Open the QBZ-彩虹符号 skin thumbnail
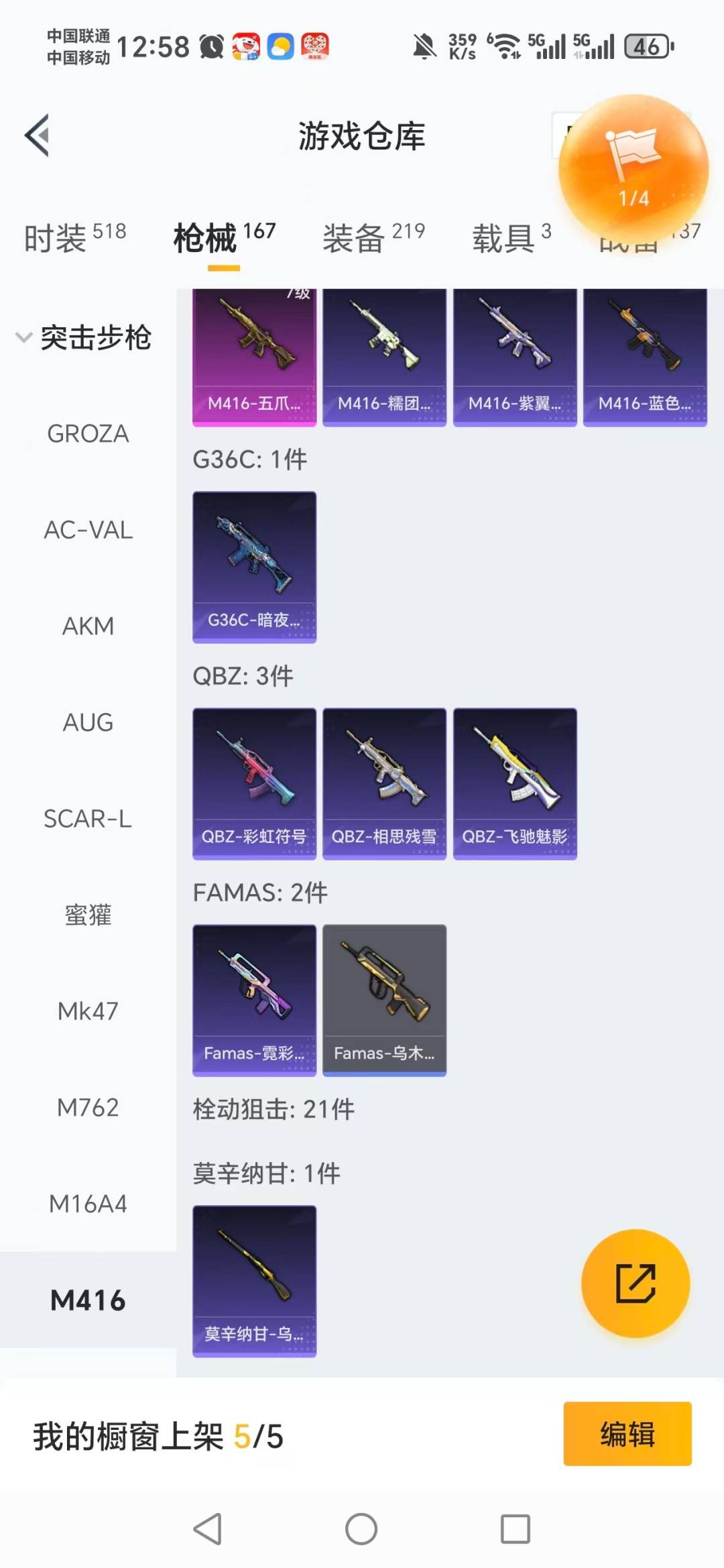This screenshot has width=724, height=1568. pyautogui.click(x=253, y=781)
